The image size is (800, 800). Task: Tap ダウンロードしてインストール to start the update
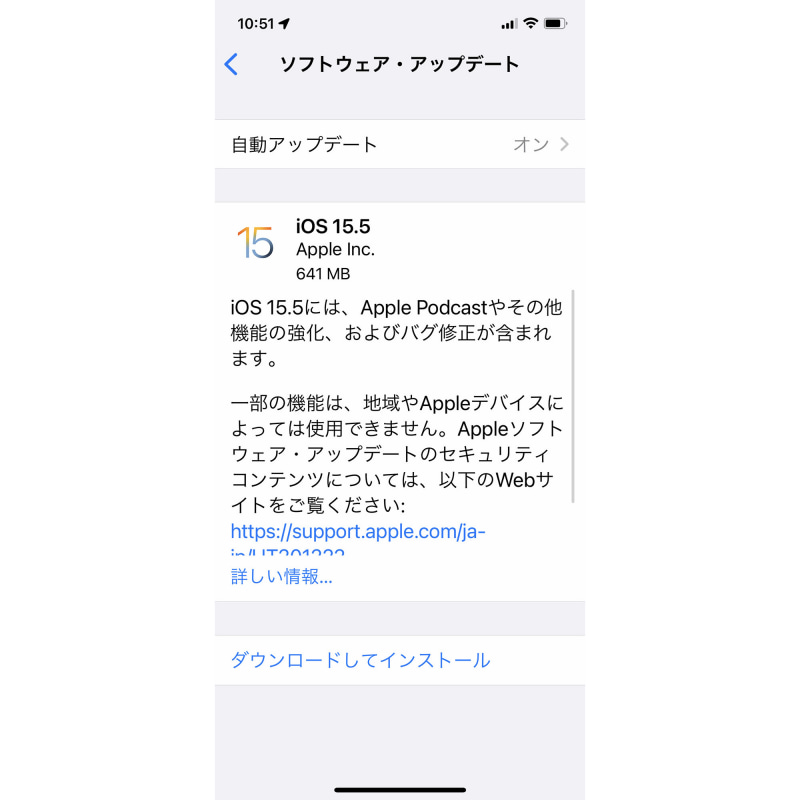360,660
